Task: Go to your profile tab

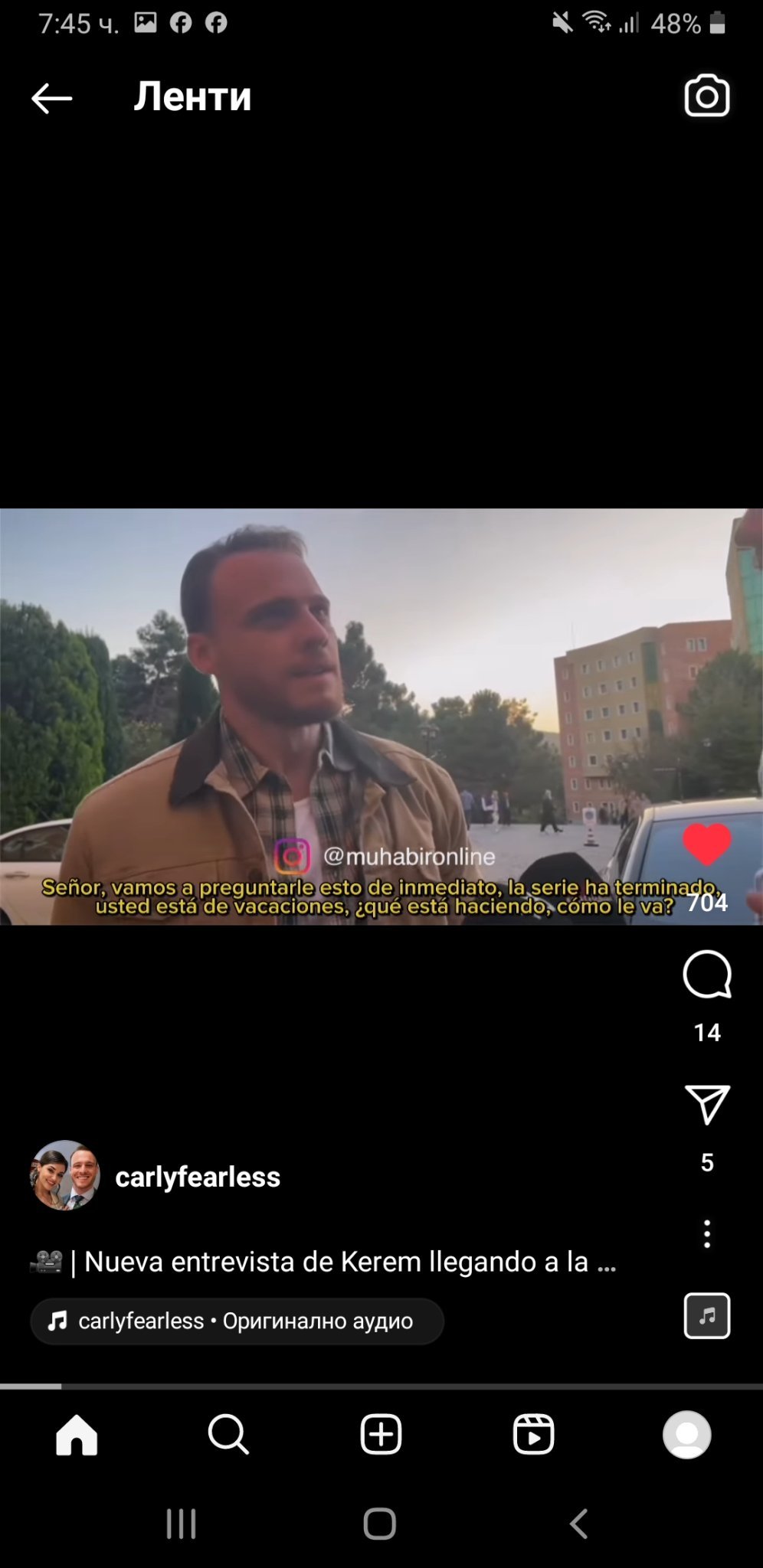Action: 686,1434
